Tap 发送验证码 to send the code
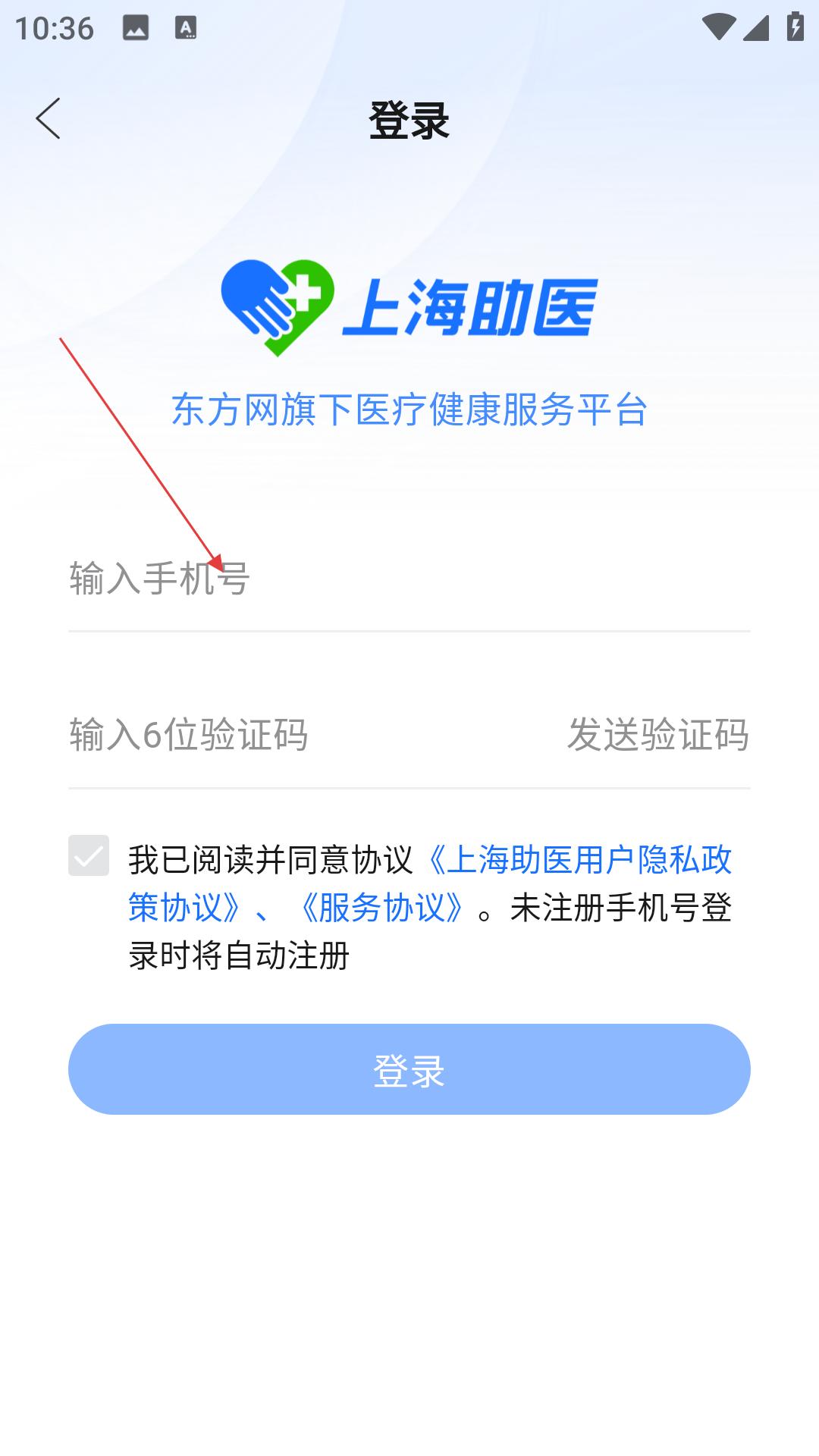Image resolution: width=819 pixels, height=1456 pixels. pyautogui.click(x=658, y=735)
